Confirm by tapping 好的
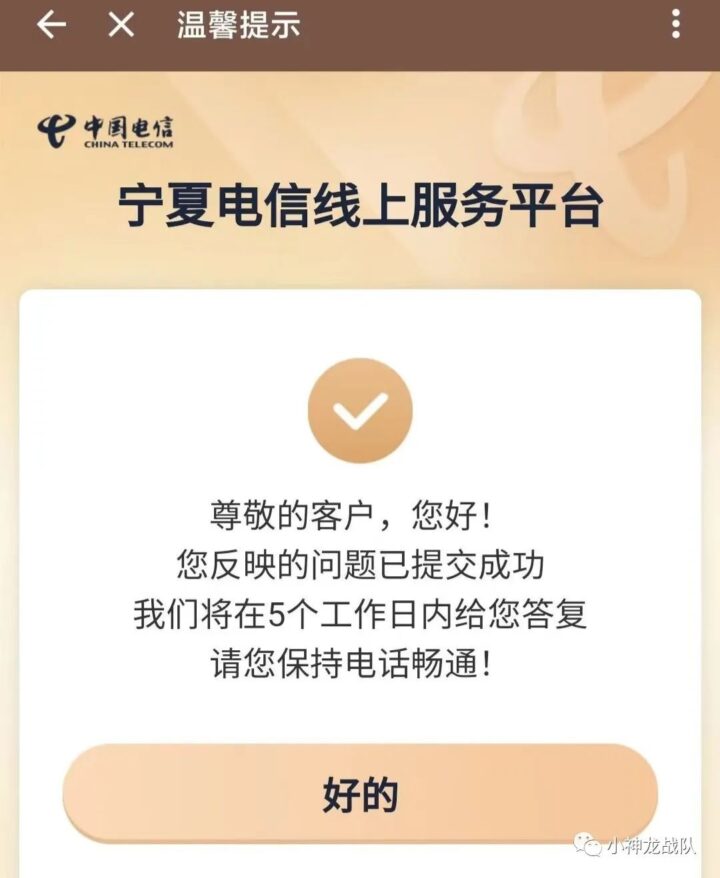Viewport: 720px width, 878px height. [x=360, y=794]
